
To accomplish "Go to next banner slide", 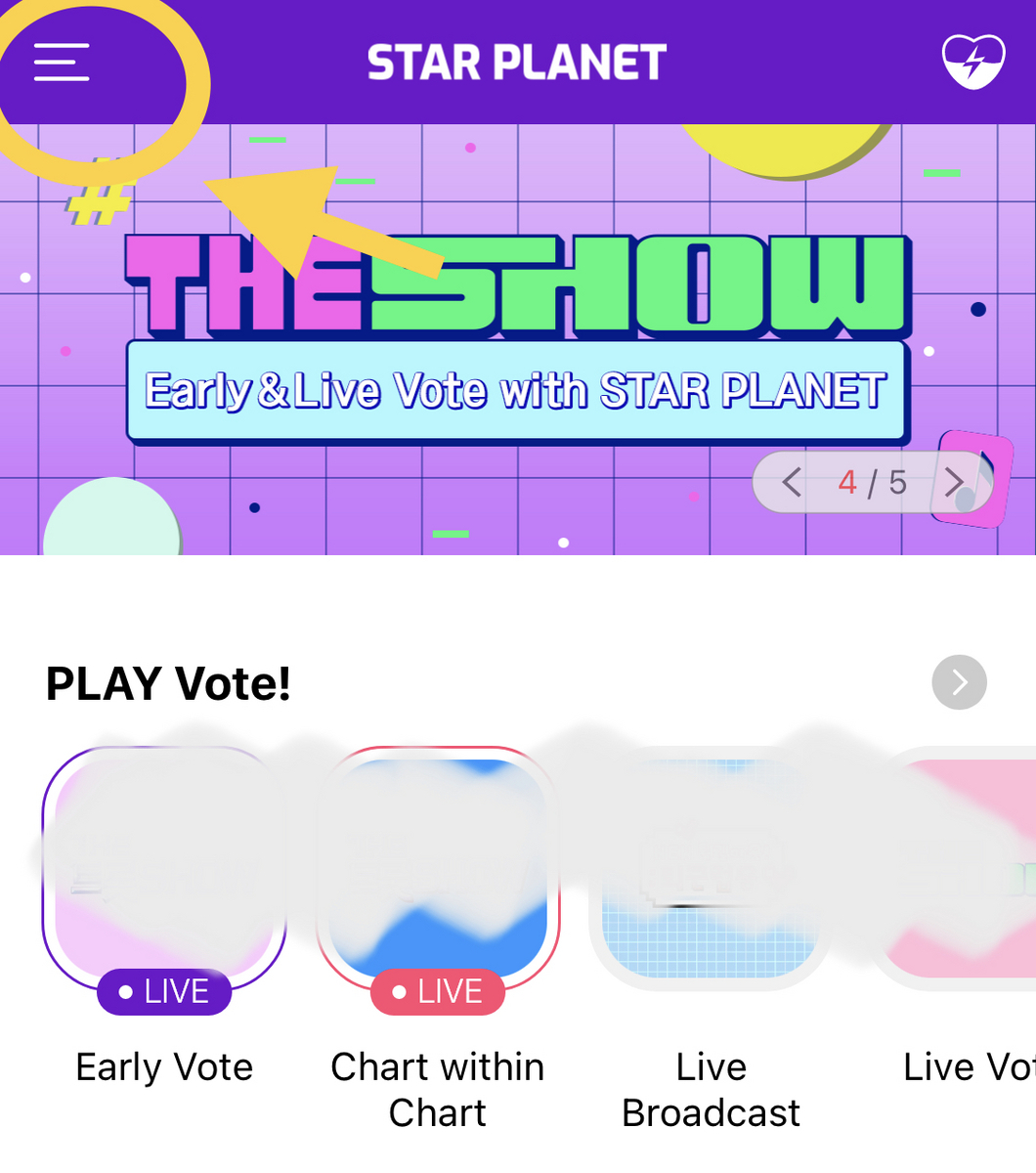I will pos(953,482).
